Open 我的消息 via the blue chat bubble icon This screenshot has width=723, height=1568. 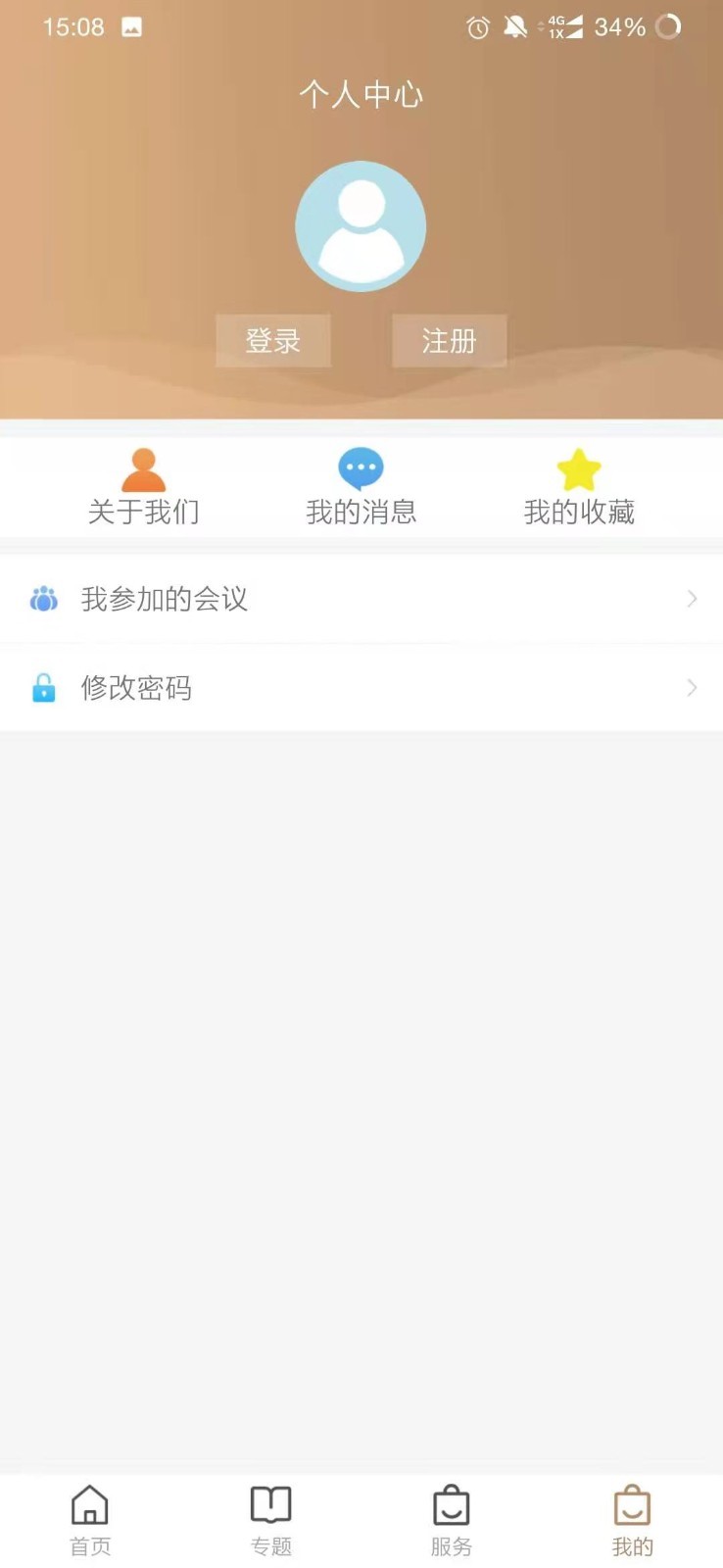[x=361, y=467]
